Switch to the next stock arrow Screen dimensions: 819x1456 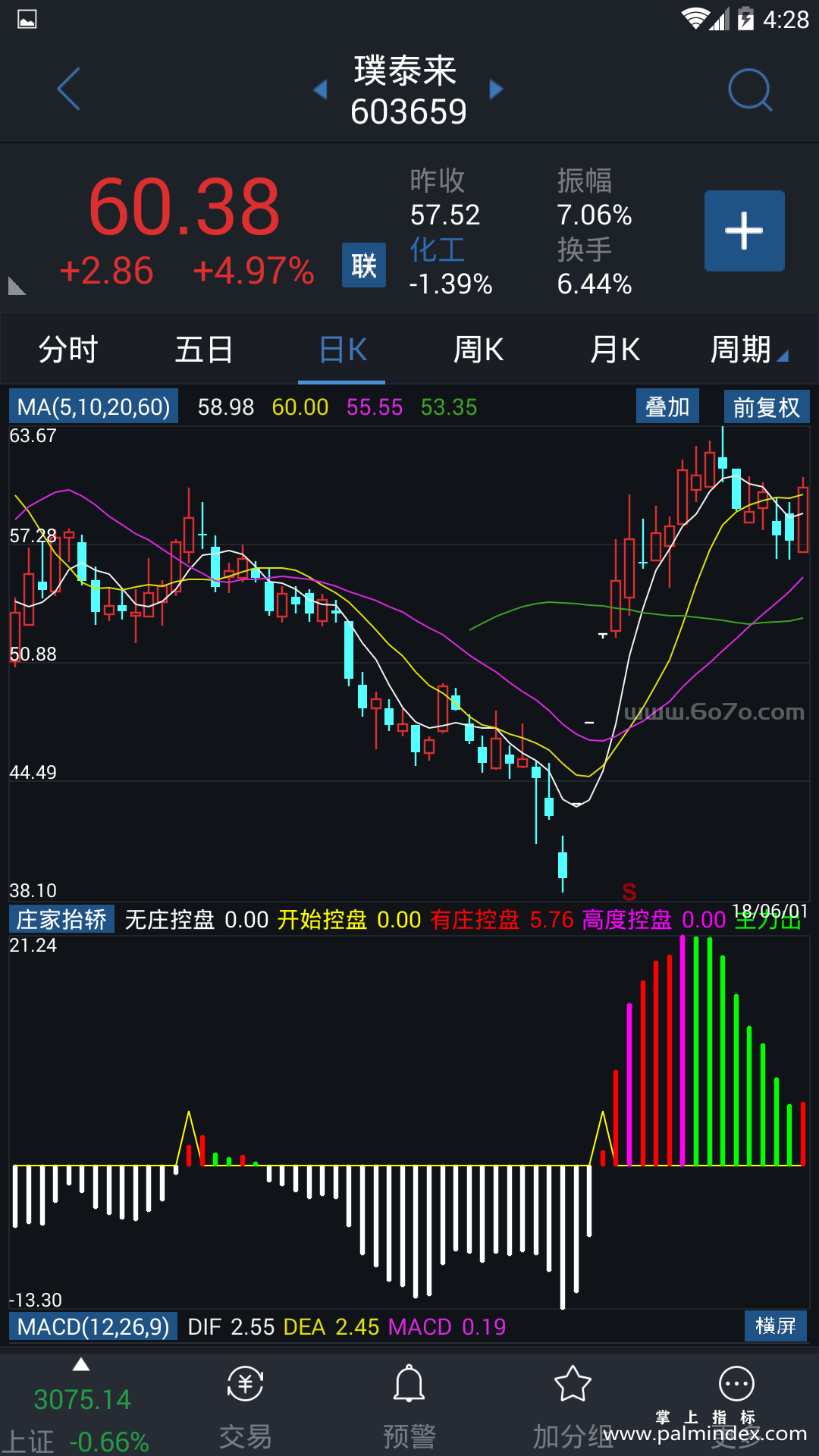click(x=497, y=89)
